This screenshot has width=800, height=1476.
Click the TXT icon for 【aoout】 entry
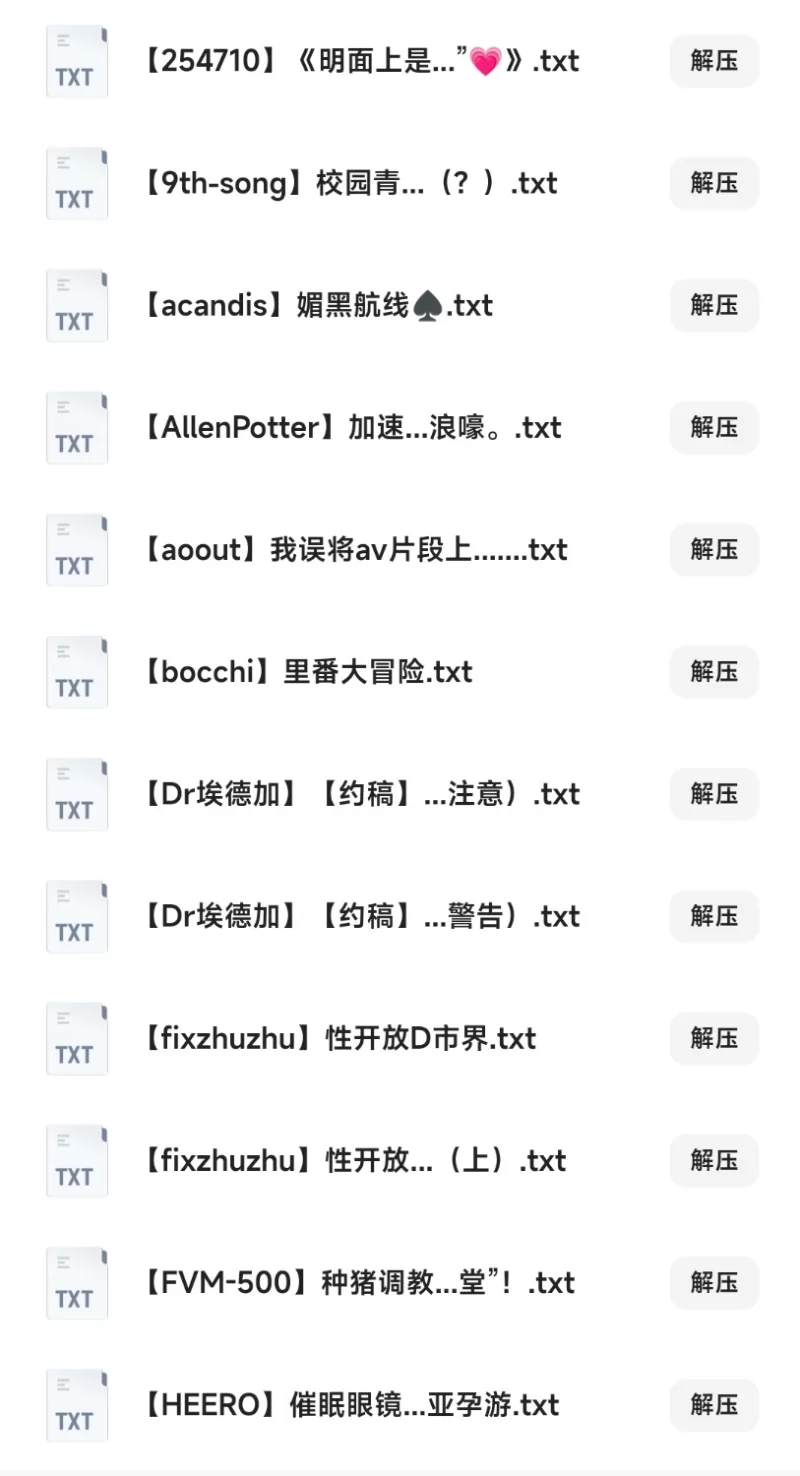coord(77,549)
